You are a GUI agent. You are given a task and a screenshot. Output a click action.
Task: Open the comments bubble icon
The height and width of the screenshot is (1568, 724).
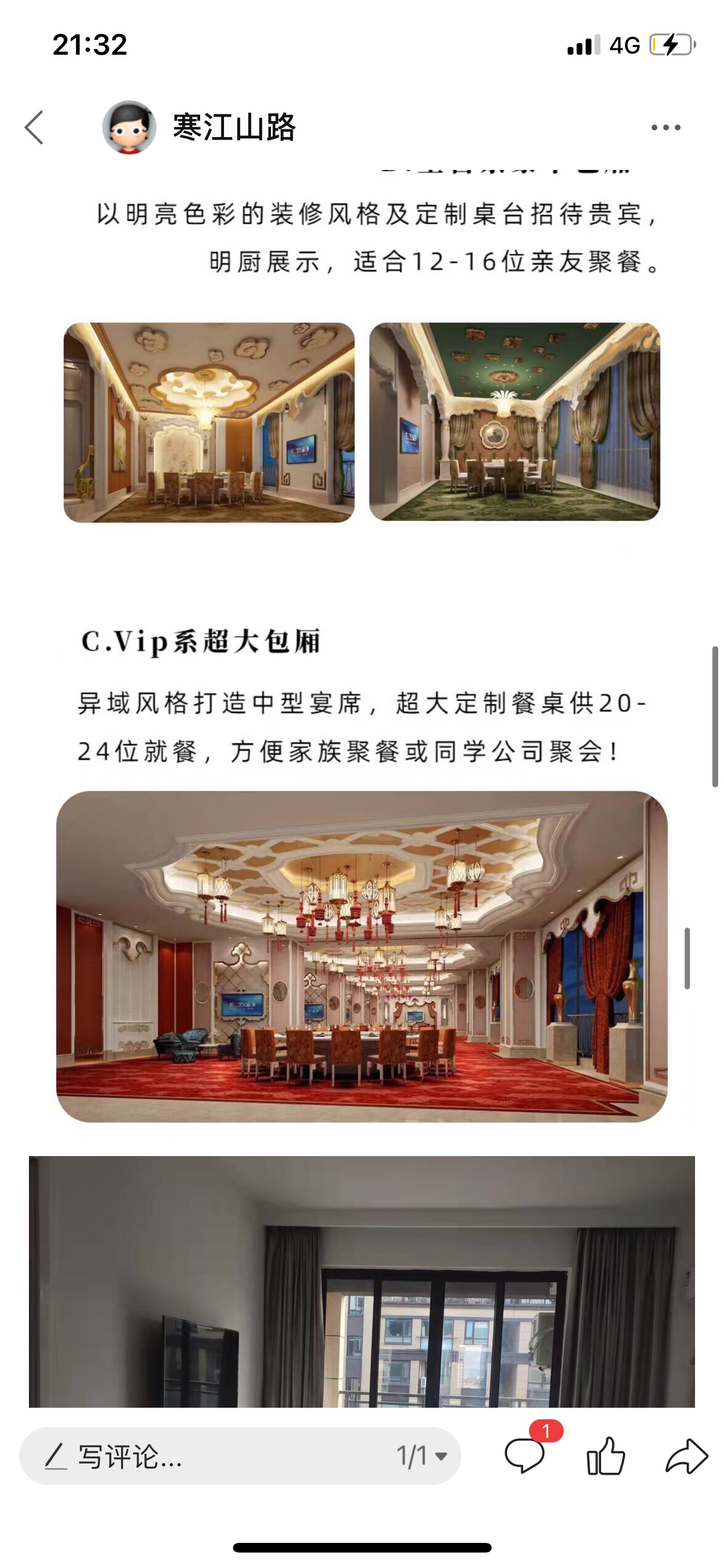[x=525, y=1456]
